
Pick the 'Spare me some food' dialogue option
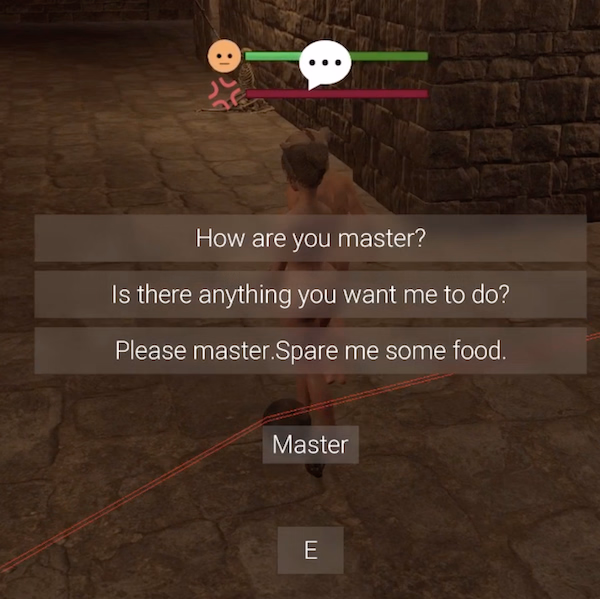tap(310, 351)
